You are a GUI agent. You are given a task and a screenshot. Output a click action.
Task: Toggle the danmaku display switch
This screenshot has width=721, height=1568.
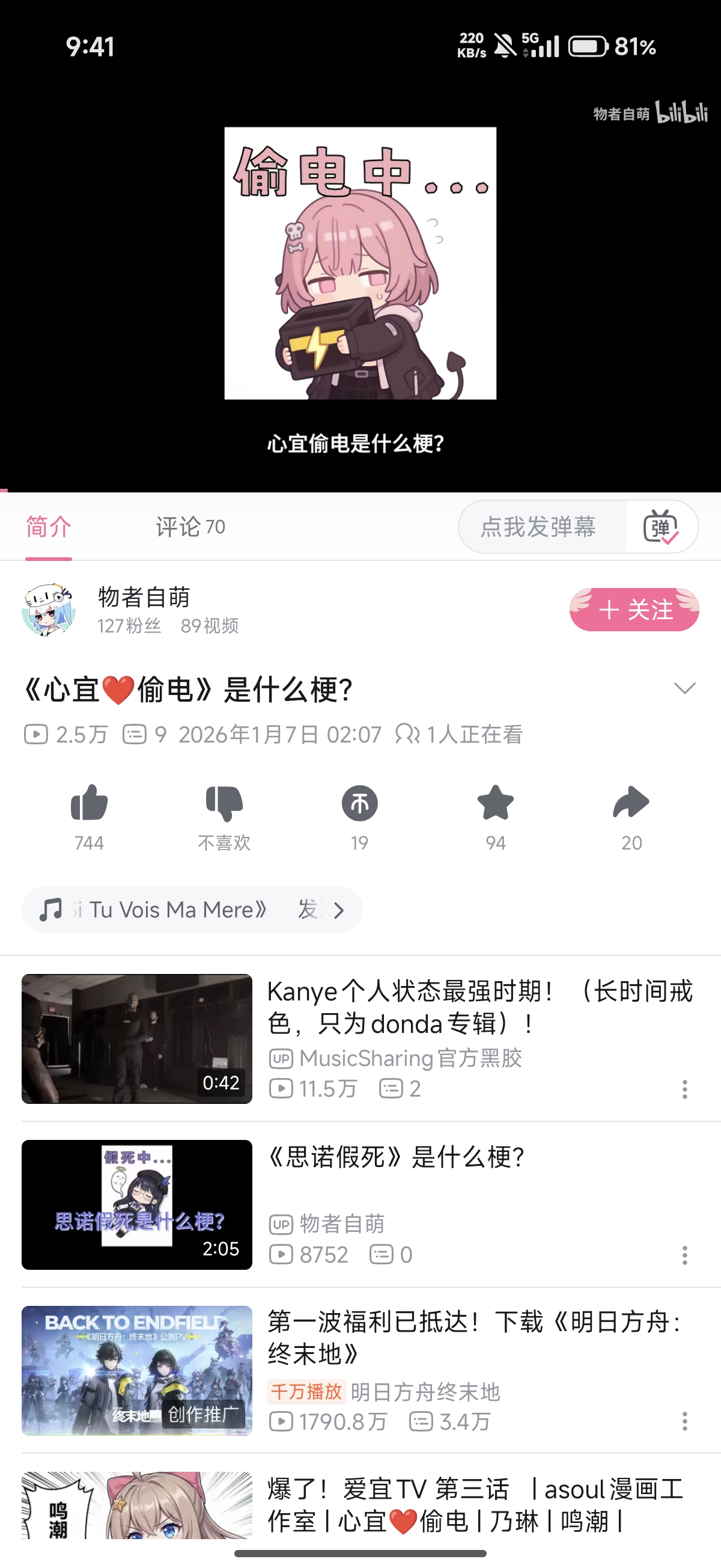[661, 527]
